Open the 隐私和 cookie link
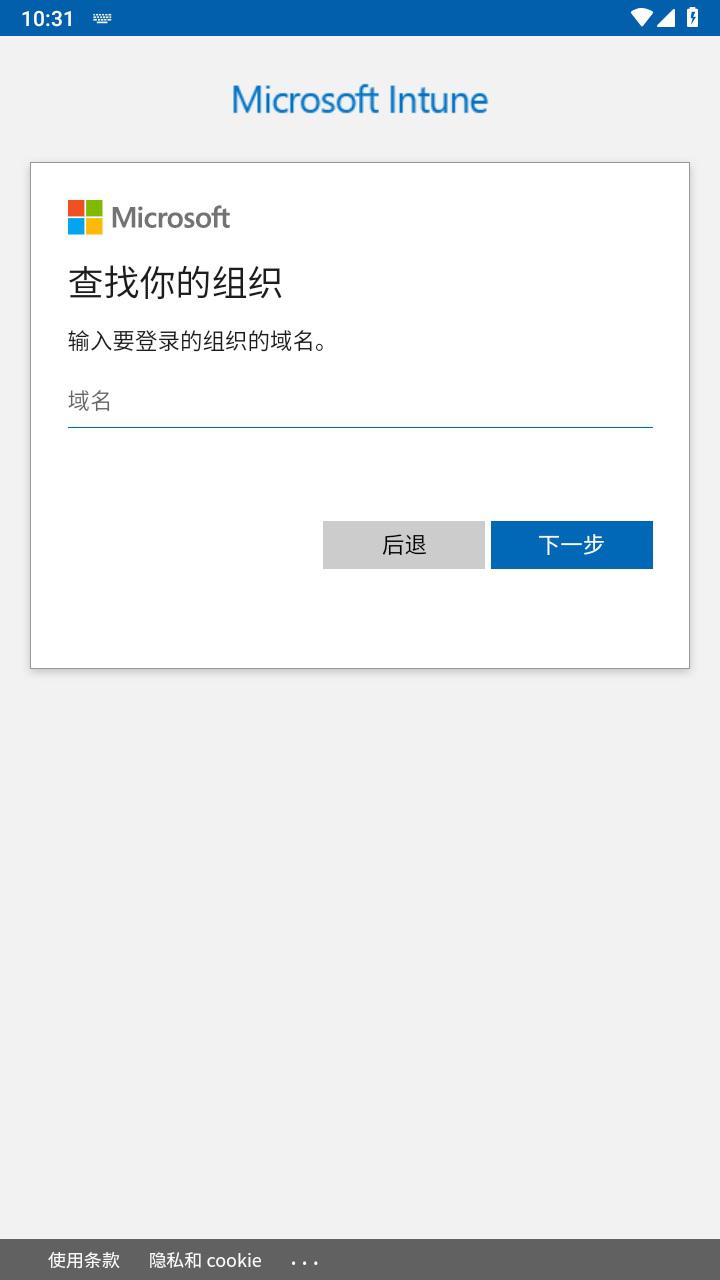 (205, 1260)
